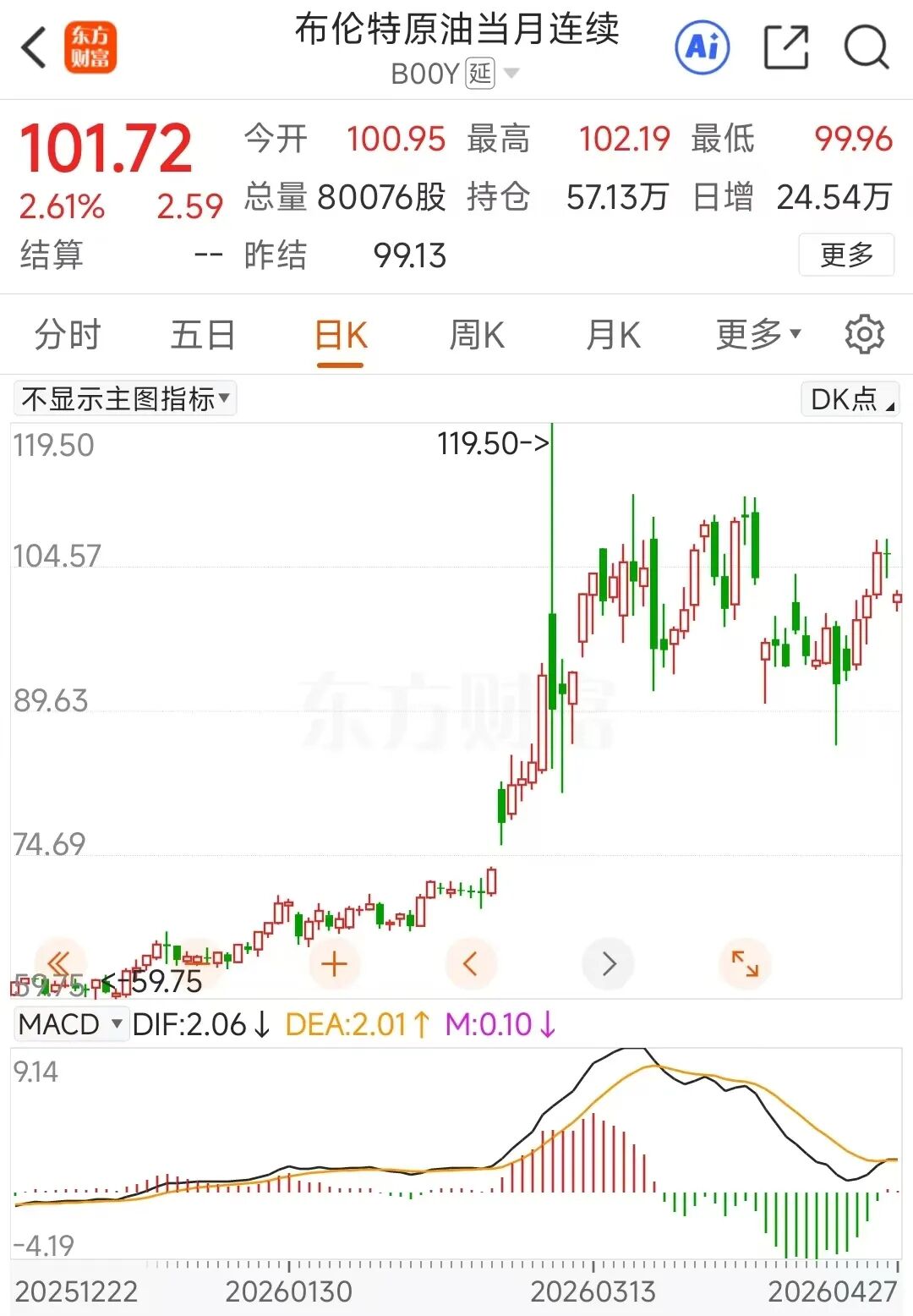Tap 更多 button beside the quote data
Screen dimensions: 913x1316
coord(845,255)
